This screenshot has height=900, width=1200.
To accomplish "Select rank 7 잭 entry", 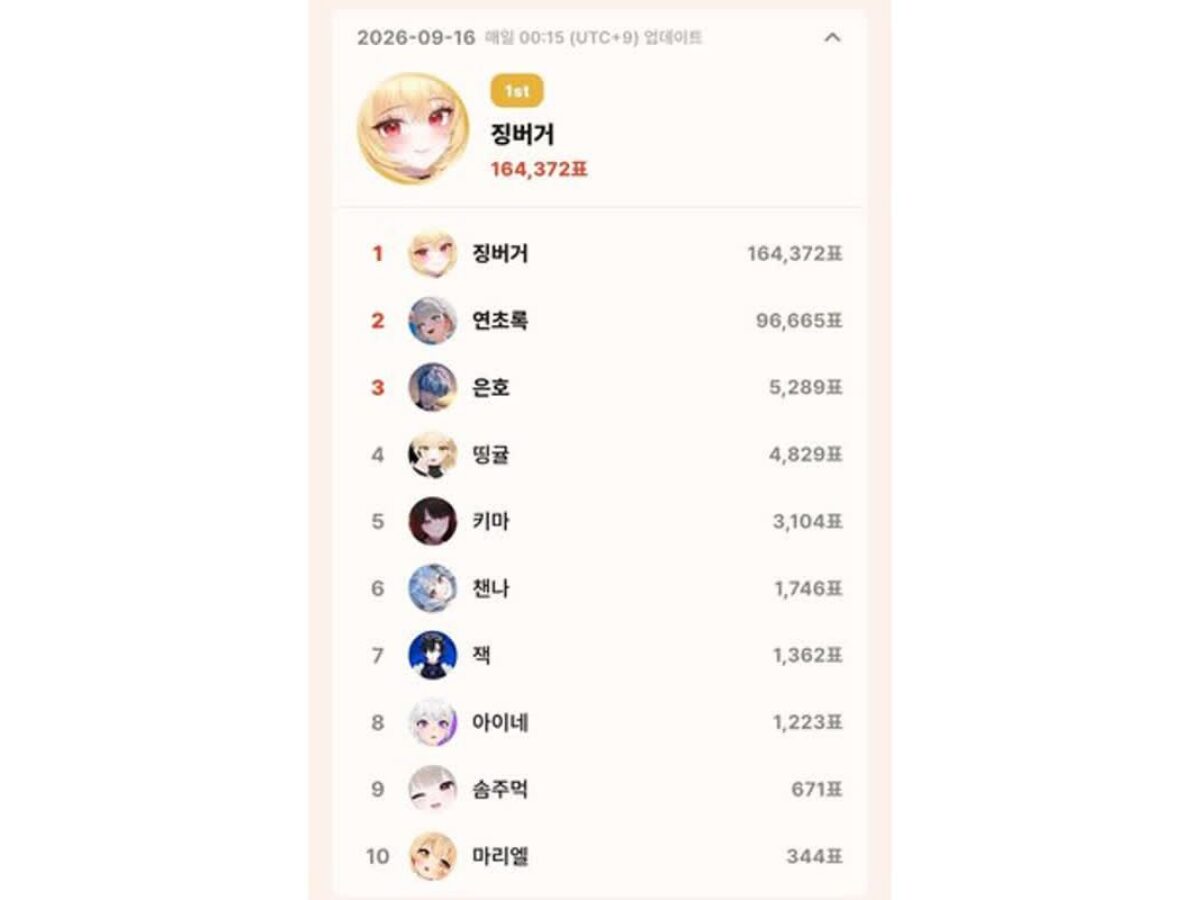I will [598, 656].
